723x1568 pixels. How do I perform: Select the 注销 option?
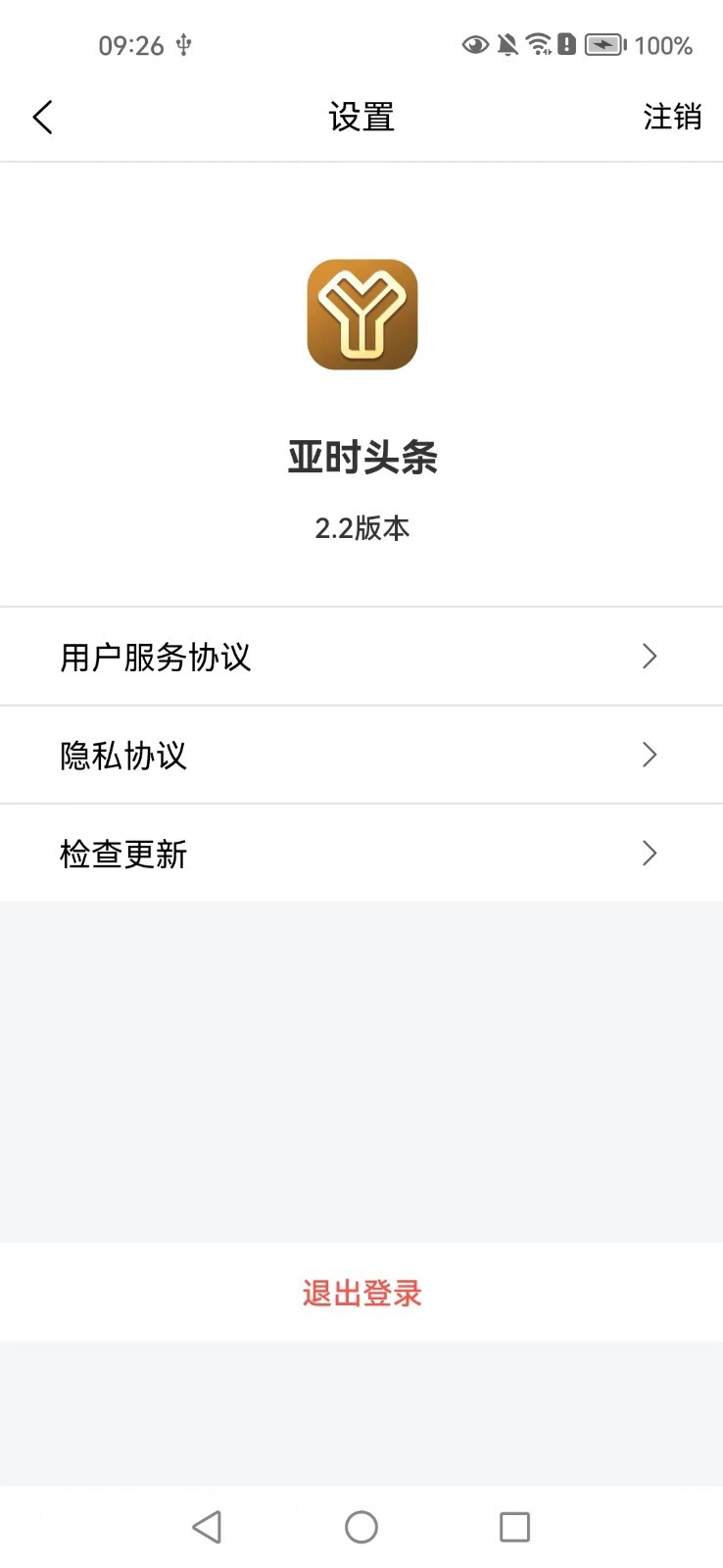point(672,116)
